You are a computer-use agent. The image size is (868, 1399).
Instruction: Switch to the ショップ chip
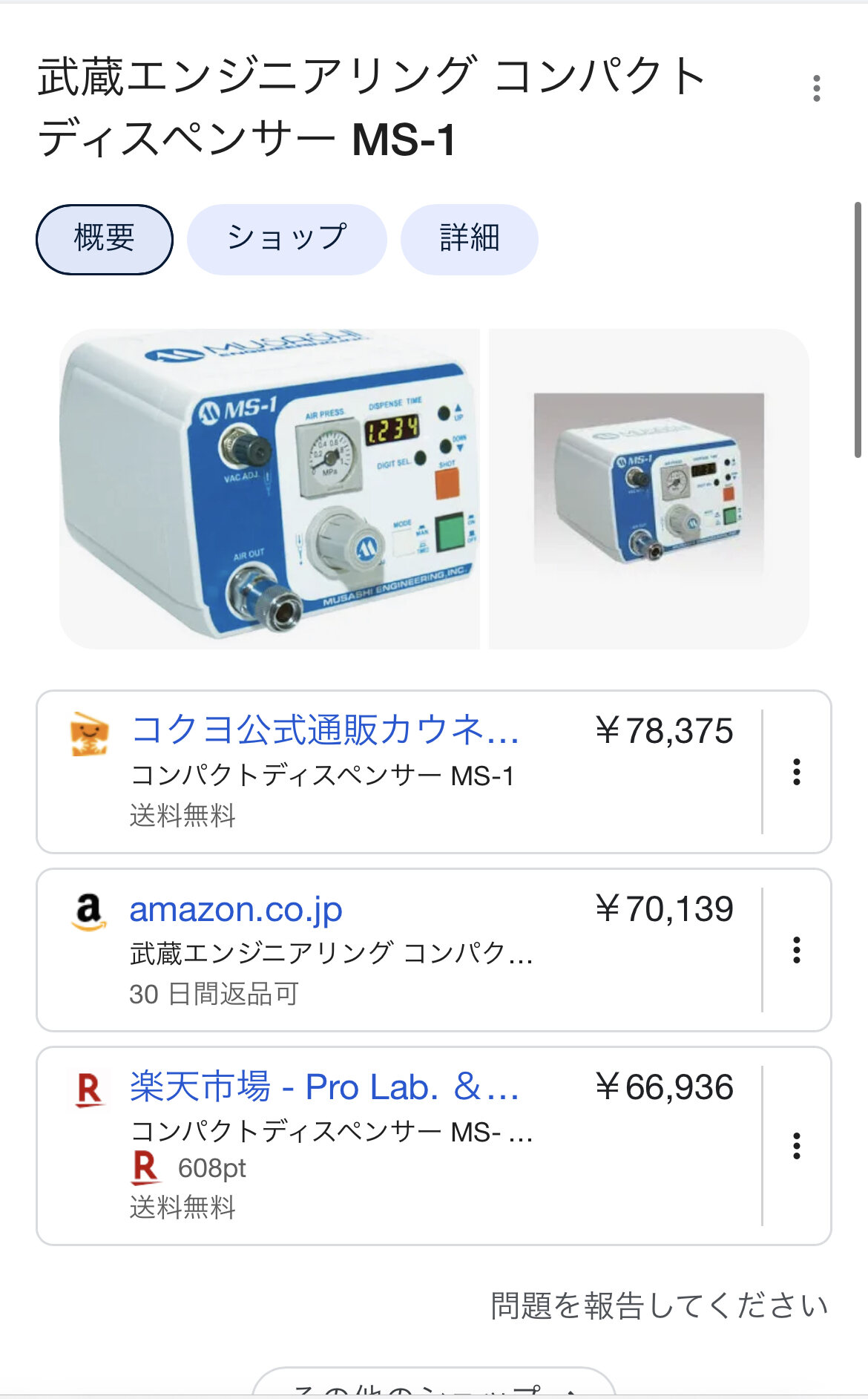point(286,239)
